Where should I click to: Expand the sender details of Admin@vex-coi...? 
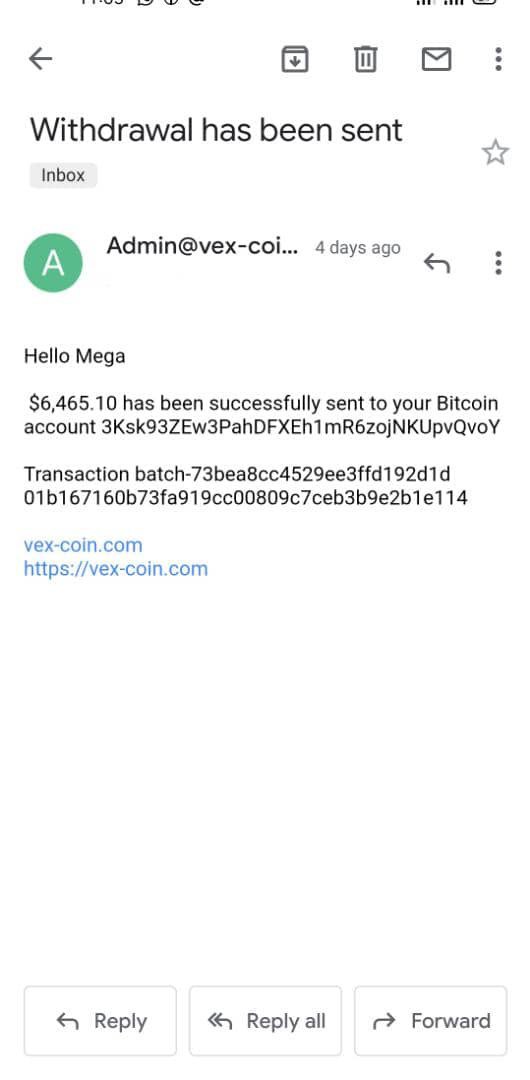(x=202, y=247)
